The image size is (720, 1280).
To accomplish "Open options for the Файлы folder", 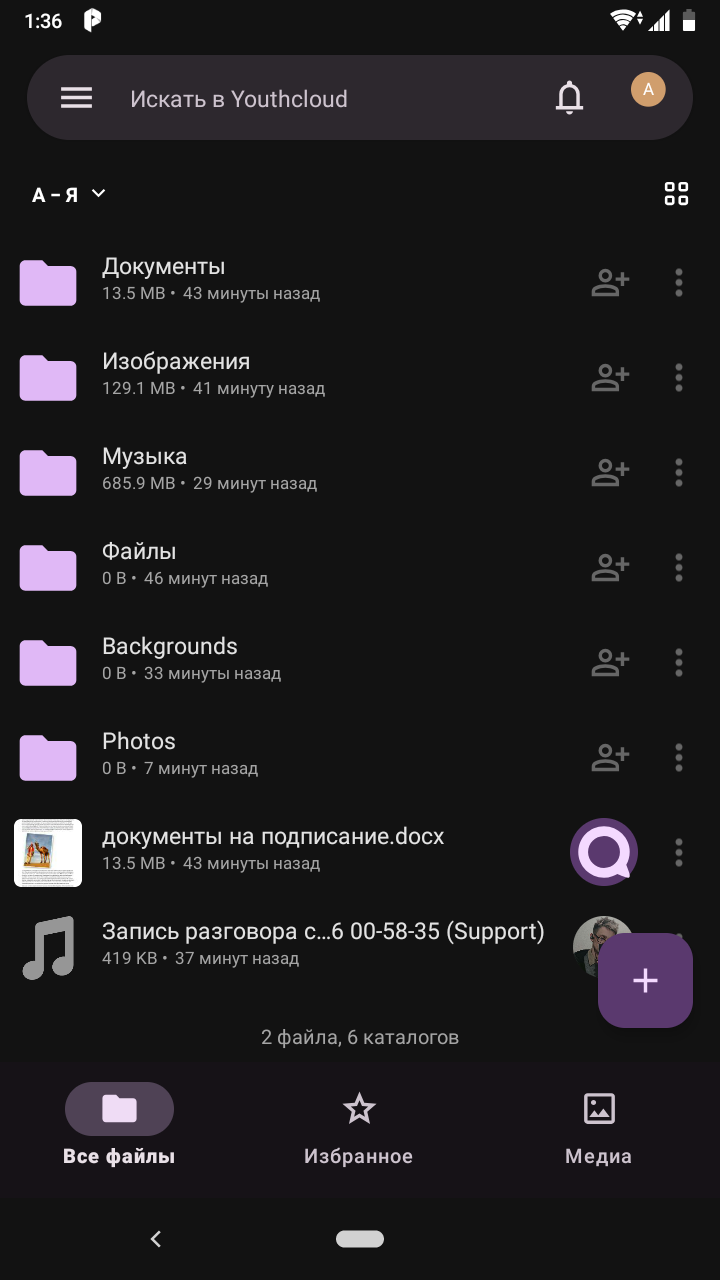I will [x=678, y=567].
